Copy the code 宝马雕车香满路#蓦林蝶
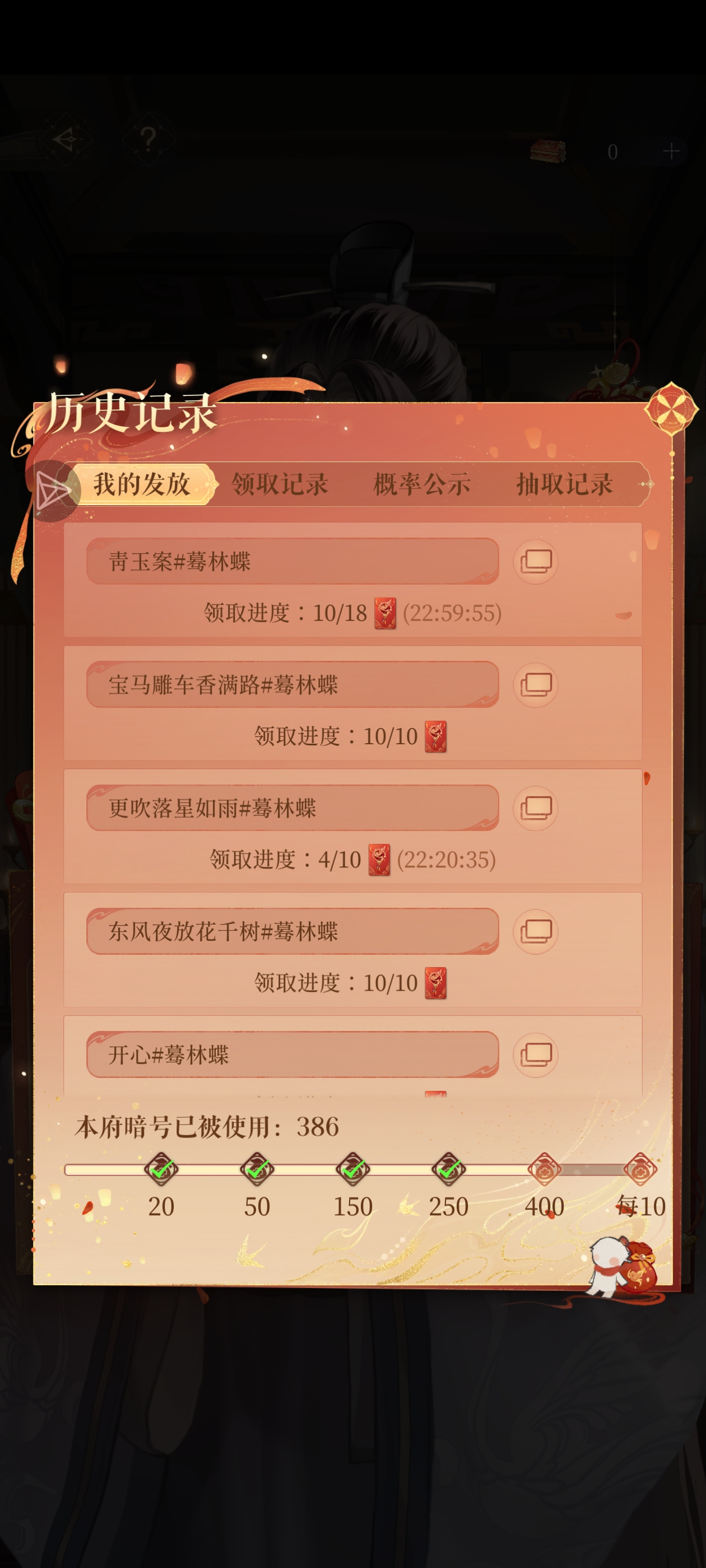706x1568 pixels. (x=536, y=685)
